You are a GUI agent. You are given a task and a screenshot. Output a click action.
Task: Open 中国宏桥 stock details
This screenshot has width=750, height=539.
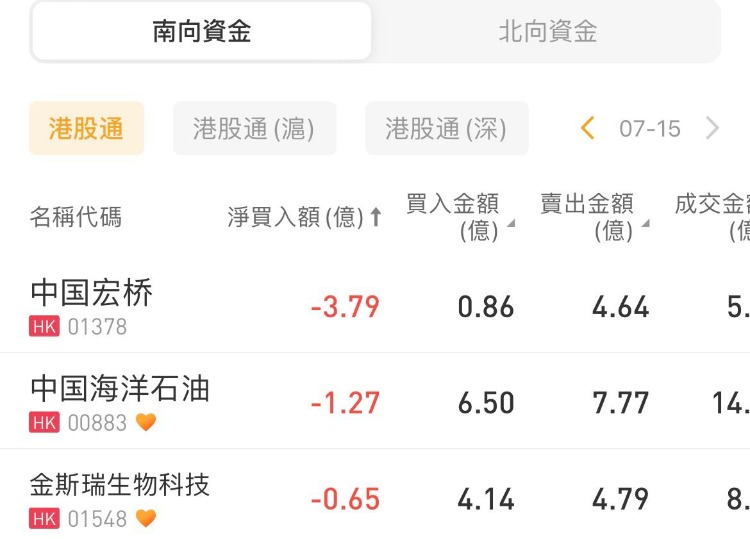coord(92,305)
